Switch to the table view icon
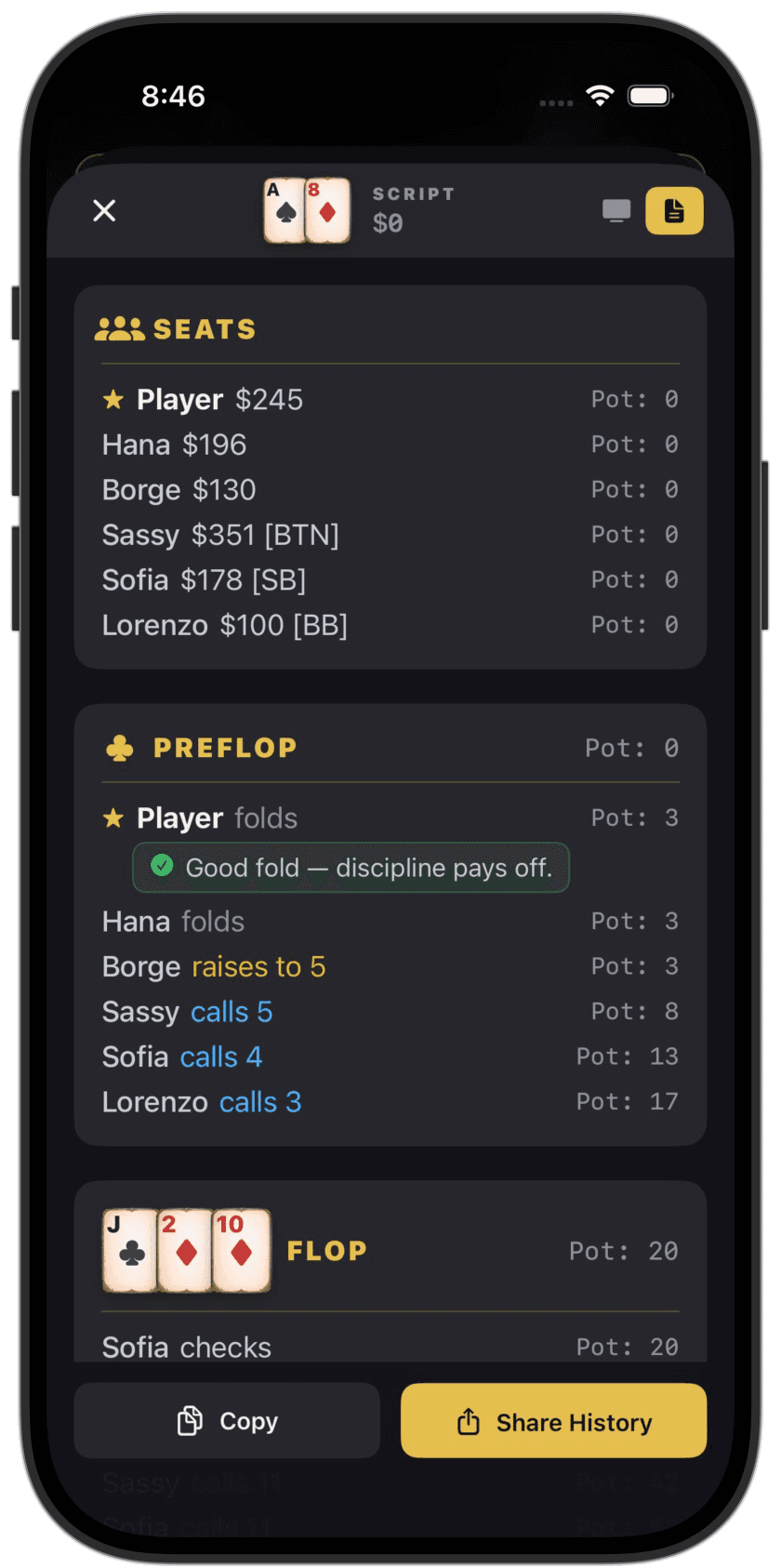Image resolution: width=781 pixels, height=1568 pixels. (616, 211)
